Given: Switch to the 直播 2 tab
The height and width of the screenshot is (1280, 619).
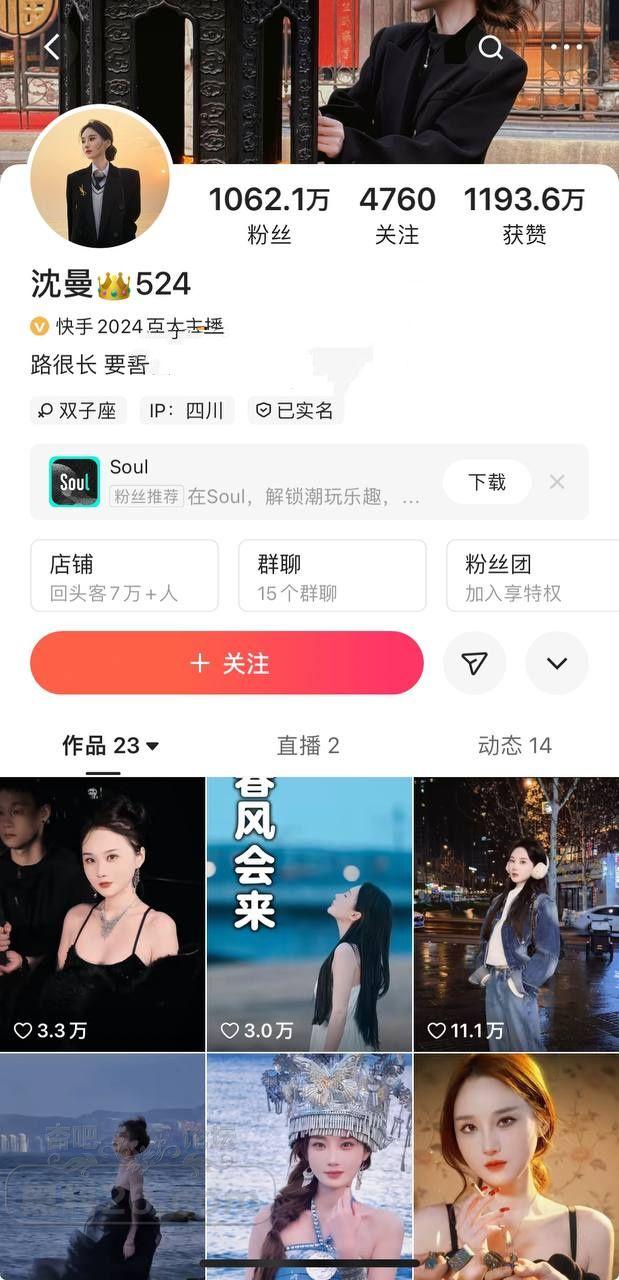Looking at the screenshot, I should click(x=308, y=746).
